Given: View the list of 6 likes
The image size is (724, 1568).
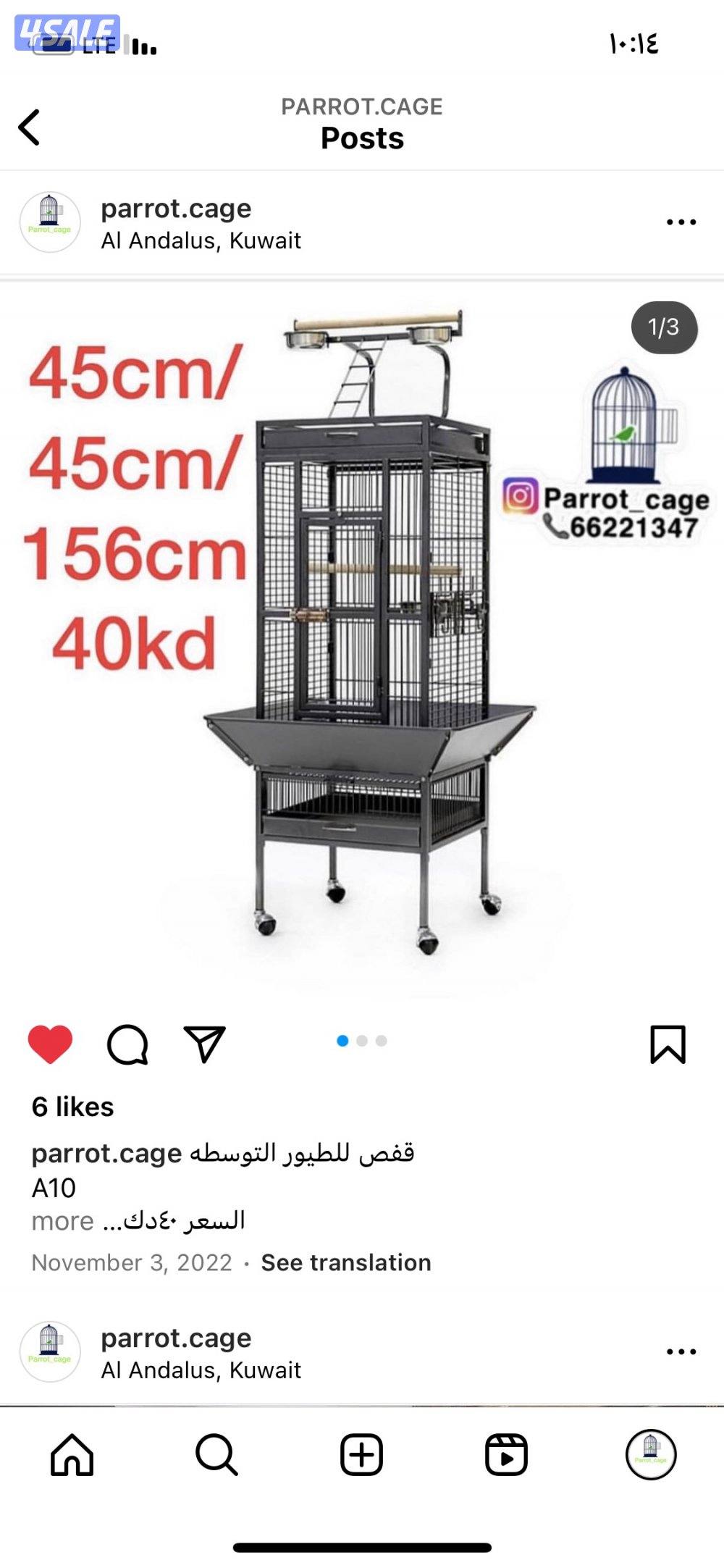Looking at the screenshot, I should pyautogui.click(x=72, y=1107).
